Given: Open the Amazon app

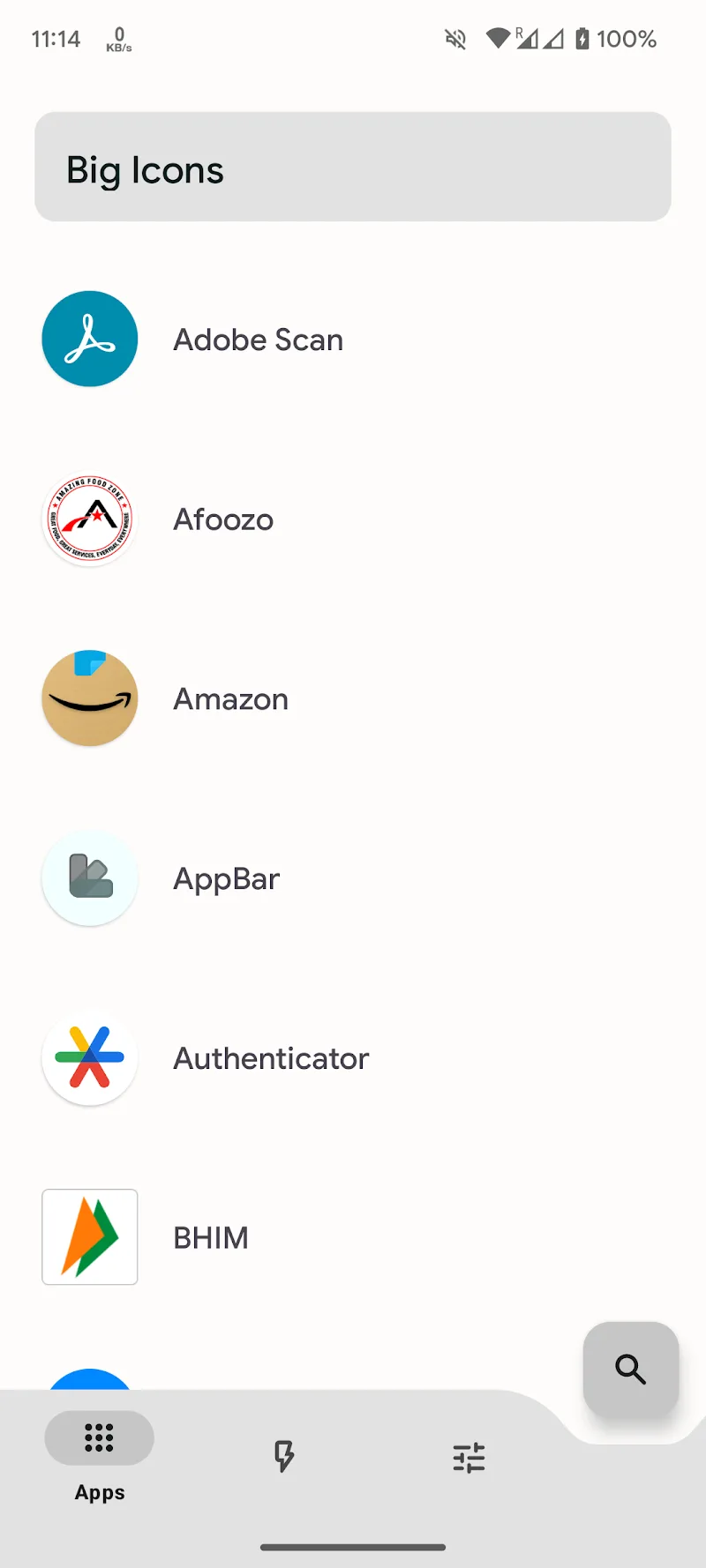Looking at the screenshot, I should (230, 699).
